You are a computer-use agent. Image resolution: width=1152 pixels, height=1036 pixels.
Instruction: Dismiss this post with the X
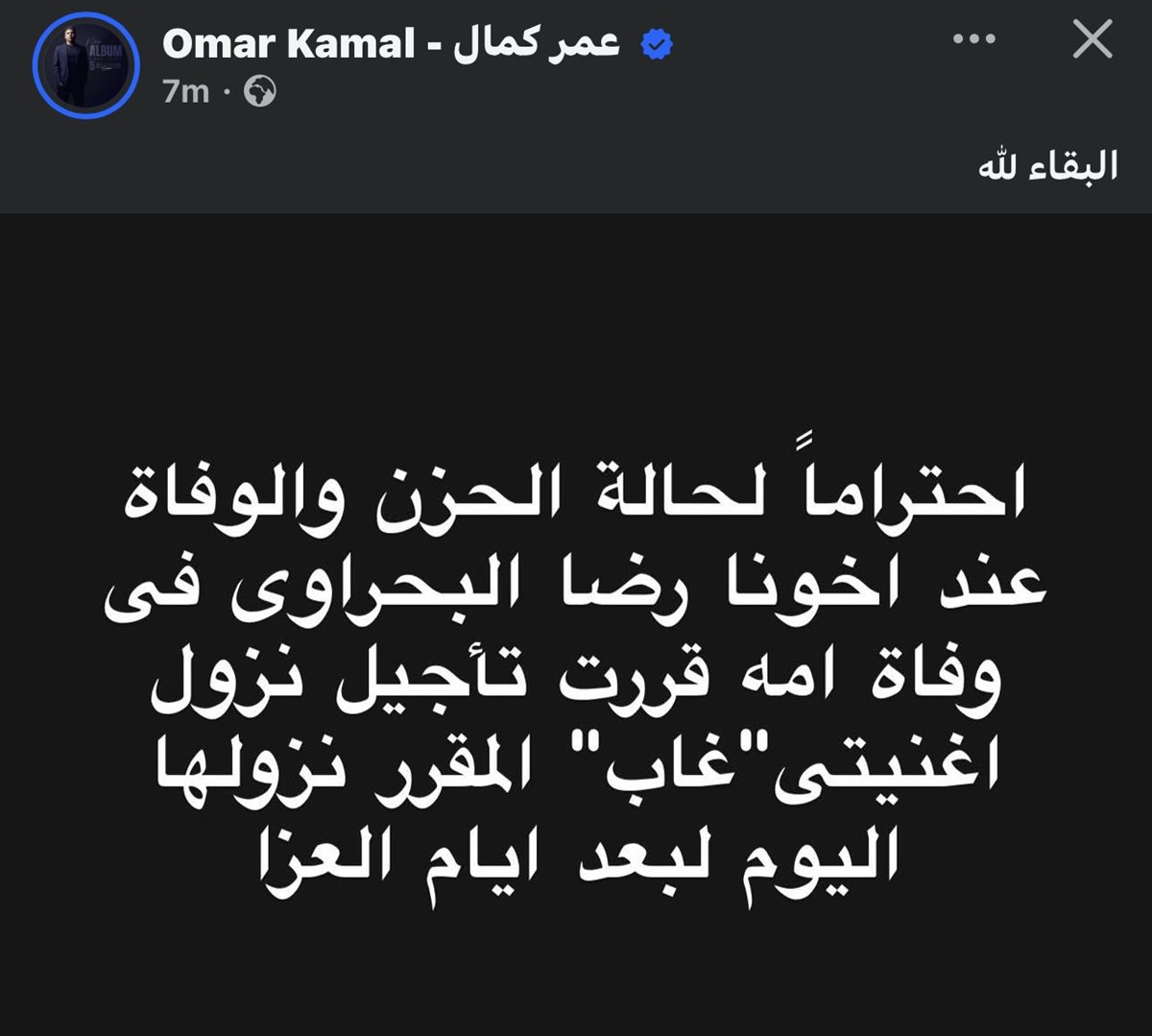(1092, 40)
